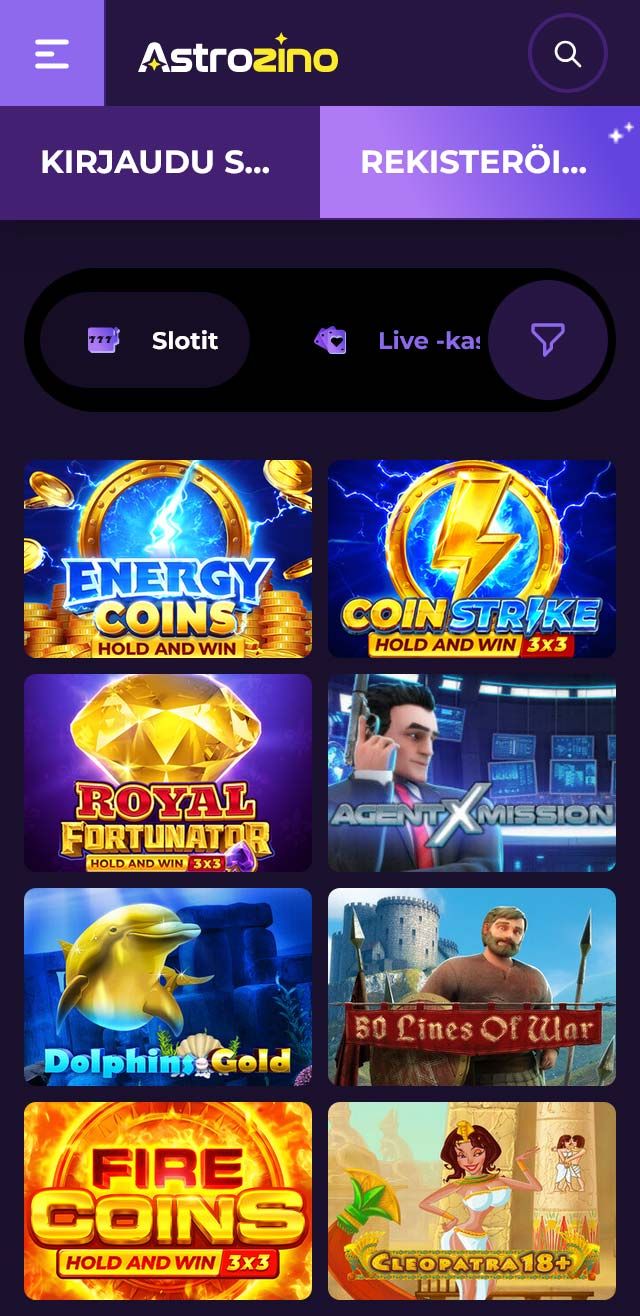Open the game filter
Image resolution: width=640 pixels, height=1316 pixels.
point(547,340)
